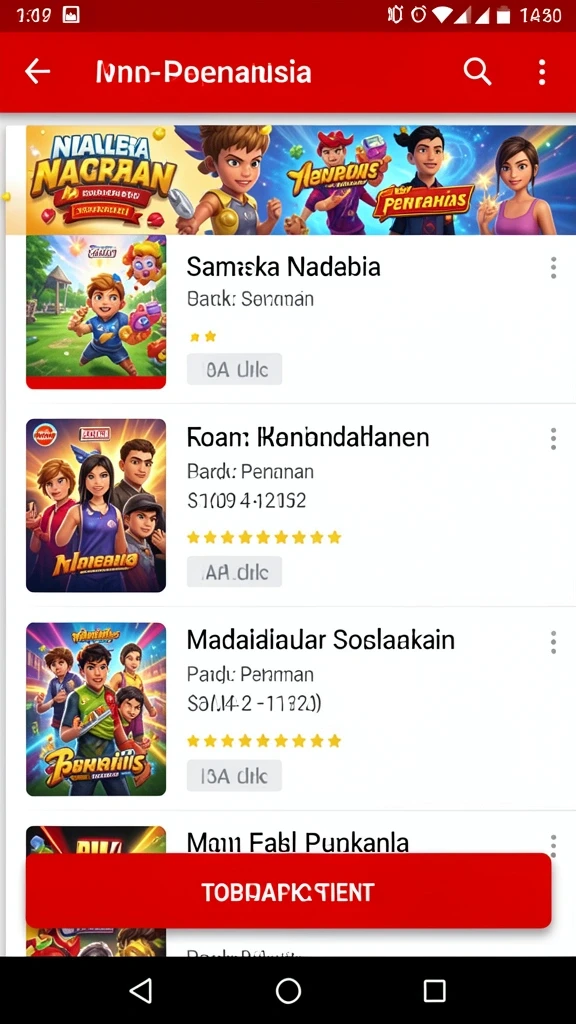Open the recent apps view
Image resolution: width=576 pixels, height=1024 pixels.
[x=434, y=991]
